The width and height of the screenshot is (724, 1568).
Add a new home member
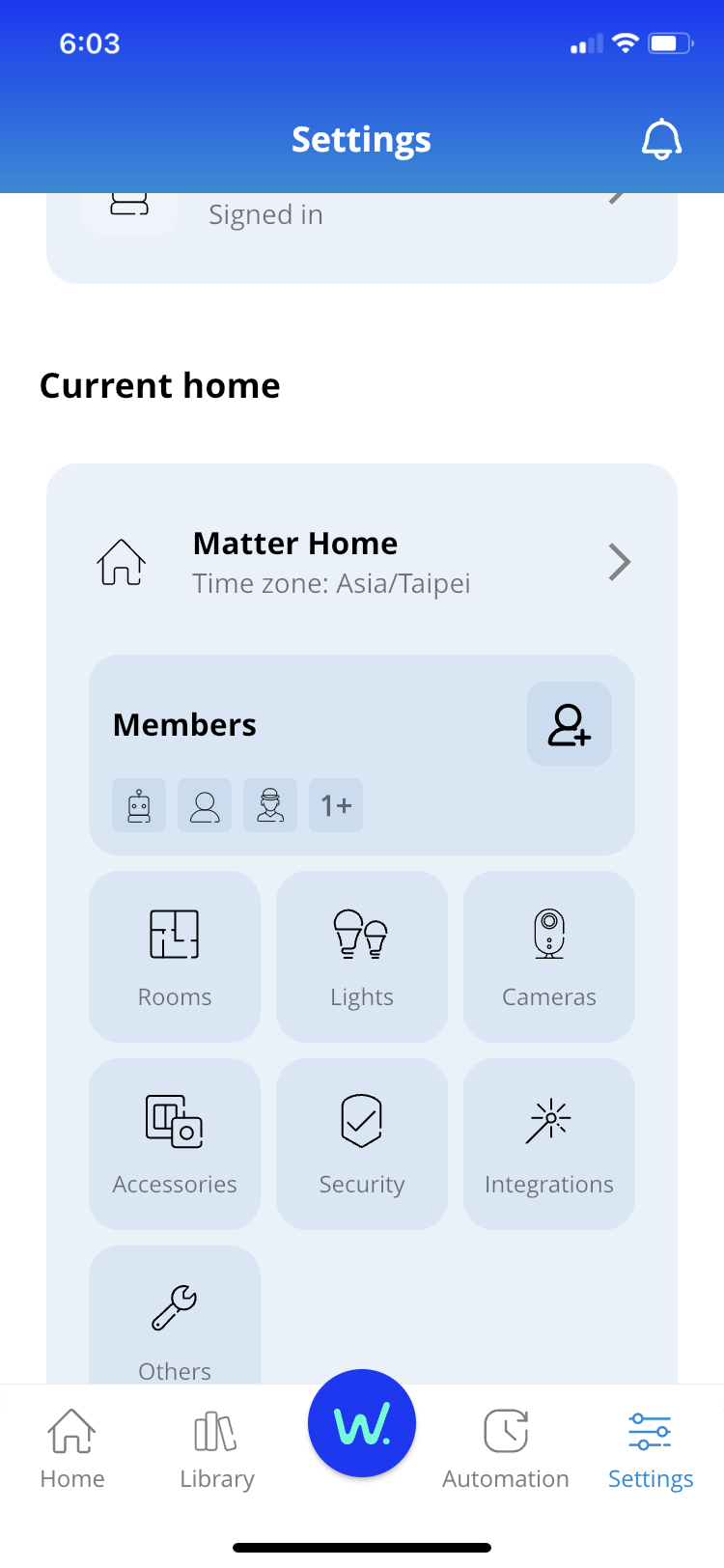coord(570,724)
